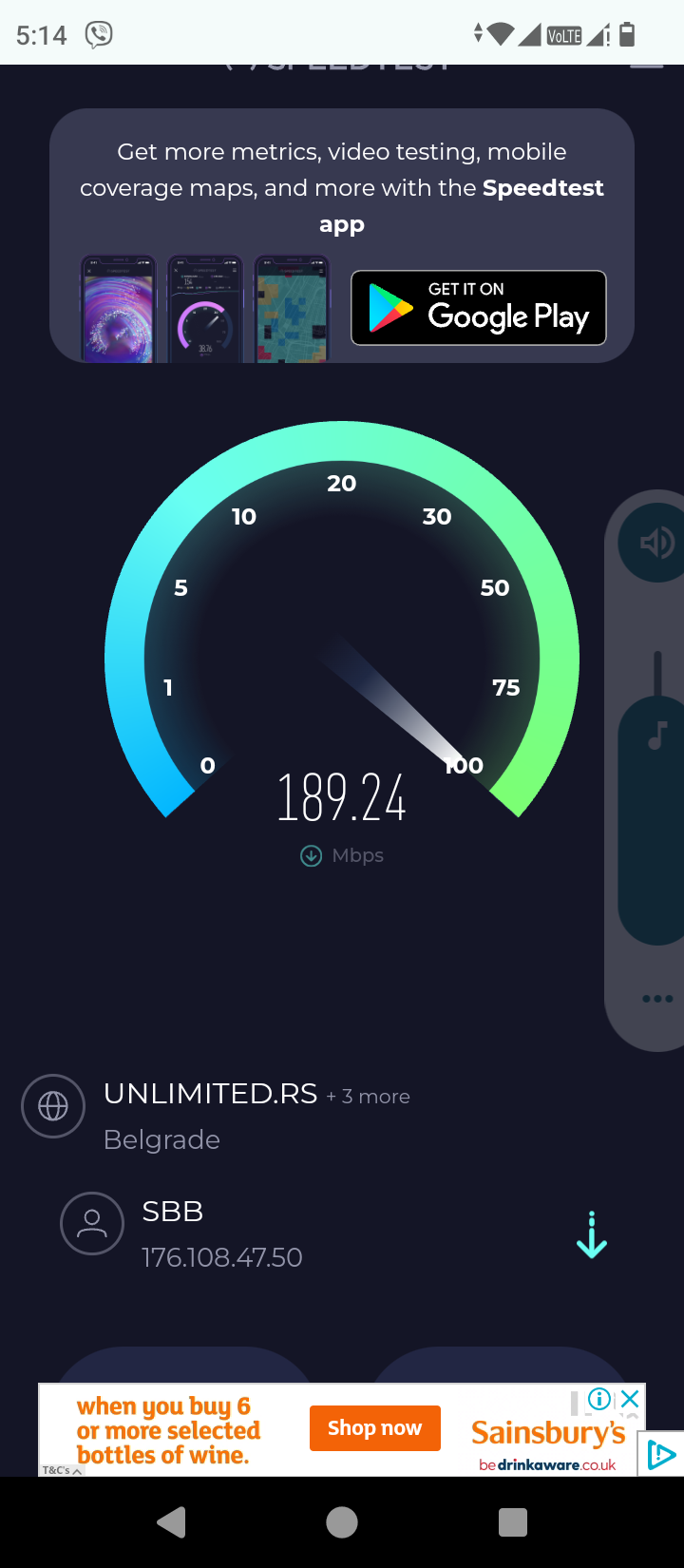Go to the home screen
684x1568 pixels.
[342, 1522]
